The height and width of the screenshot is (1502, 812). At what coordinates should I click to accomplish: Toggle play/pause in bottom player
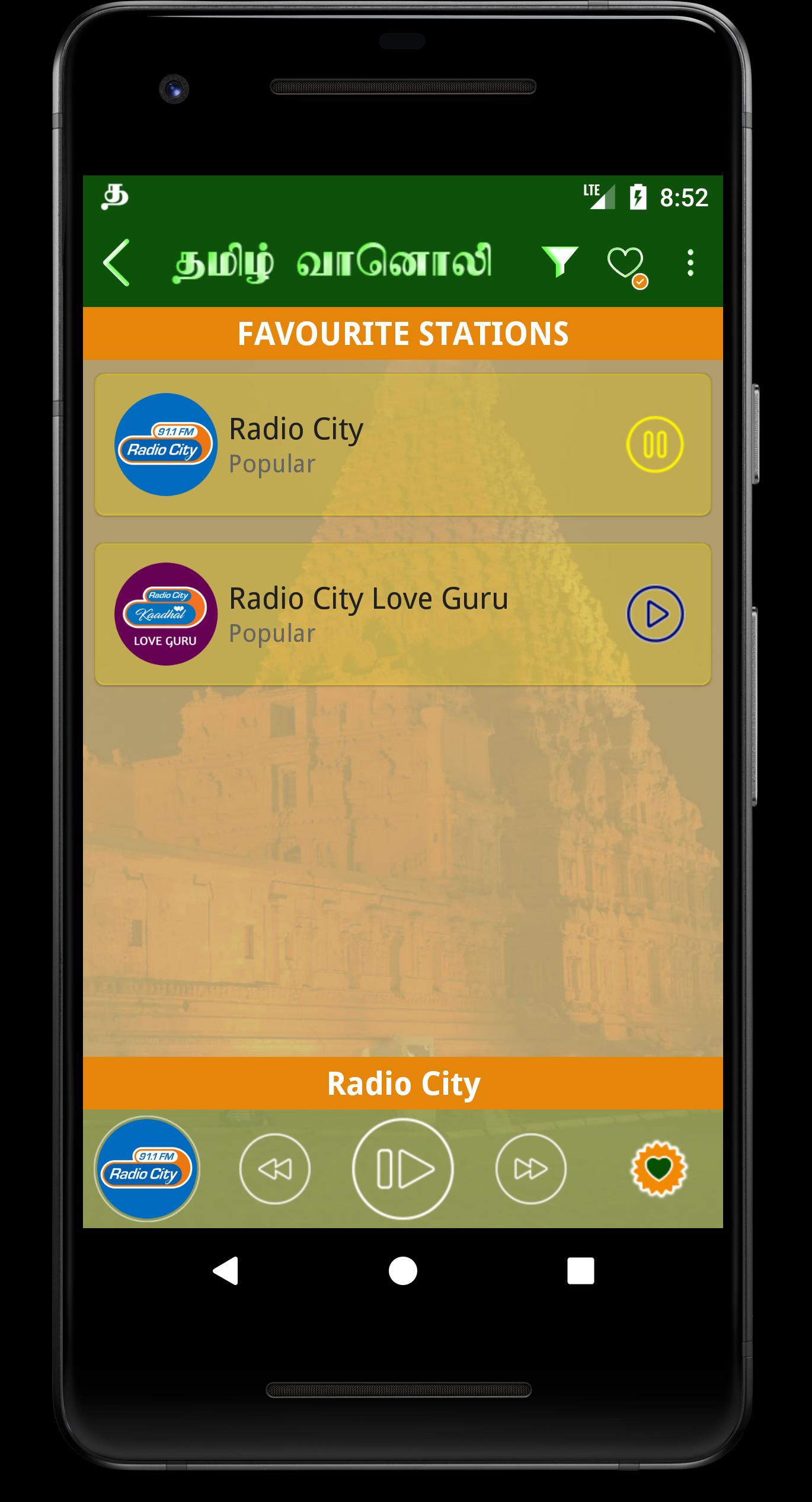(403, 1168)
